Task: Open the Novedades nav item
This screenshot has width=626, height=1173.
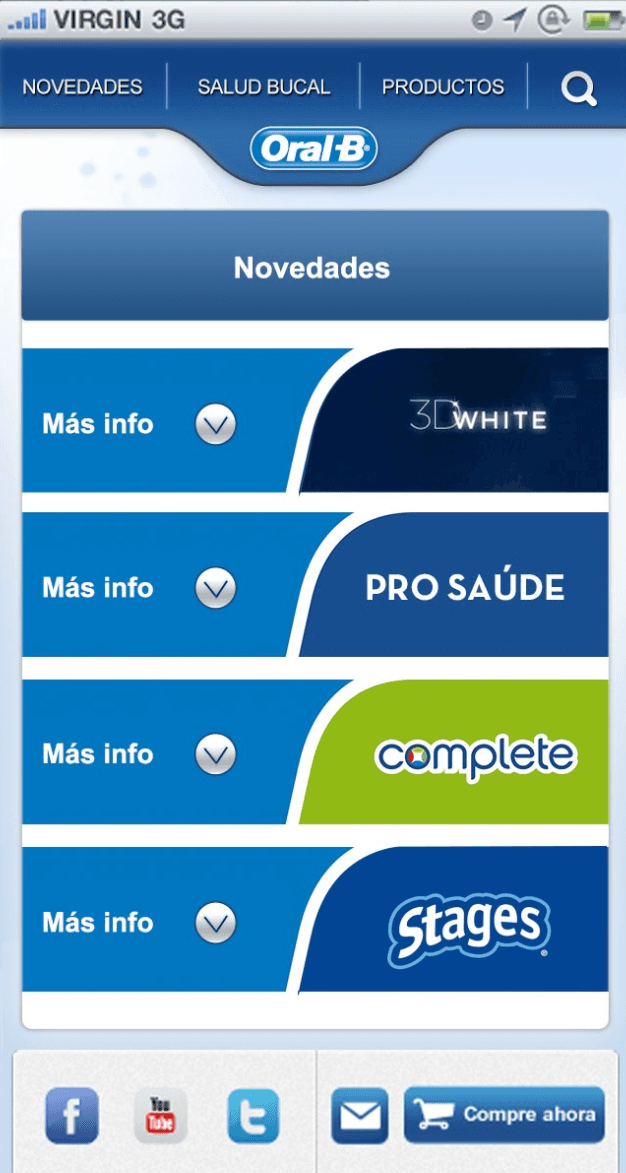Action: (x=82, y=87)
